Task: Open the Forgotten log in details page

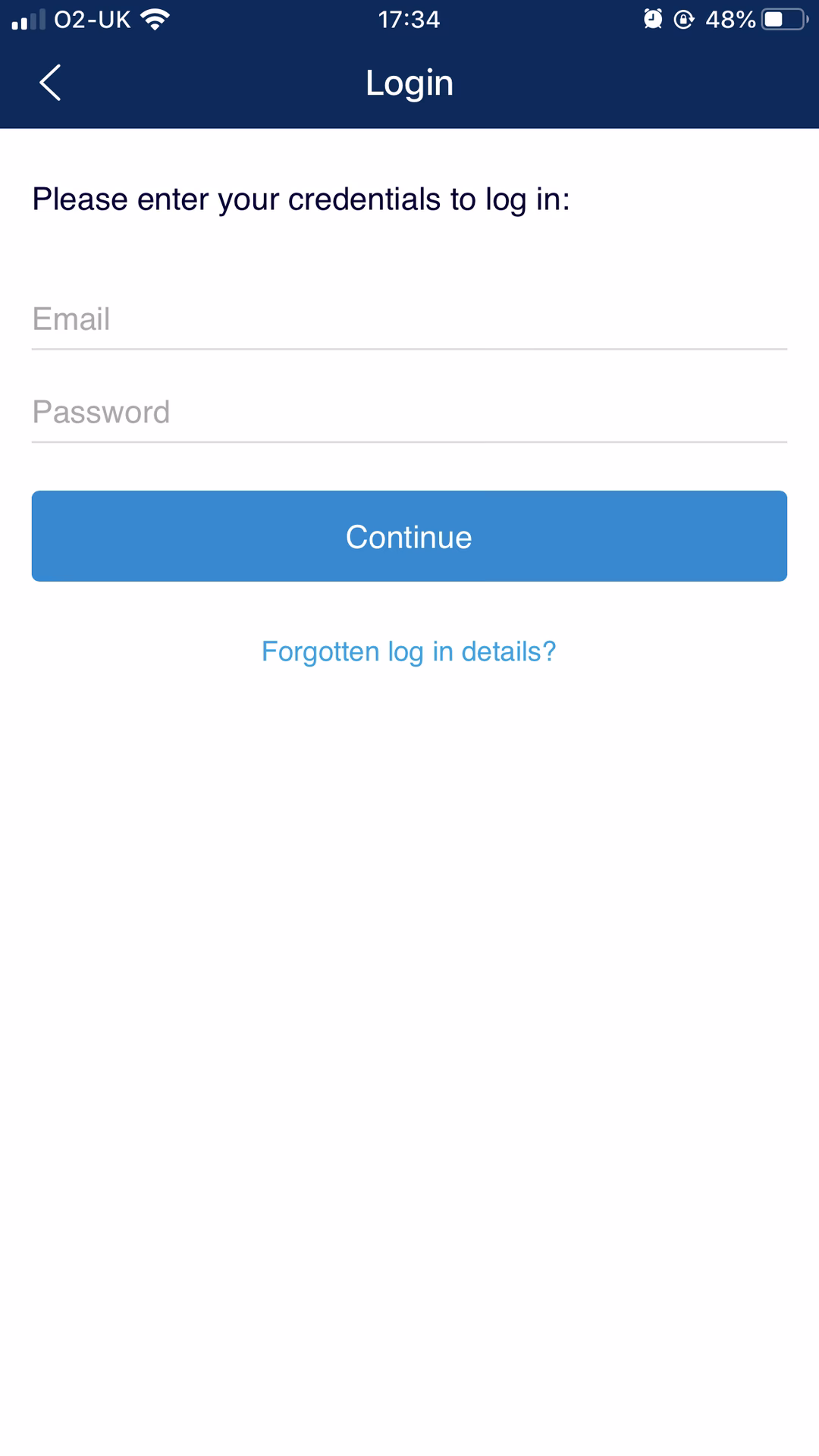Action: coord(409,651)
